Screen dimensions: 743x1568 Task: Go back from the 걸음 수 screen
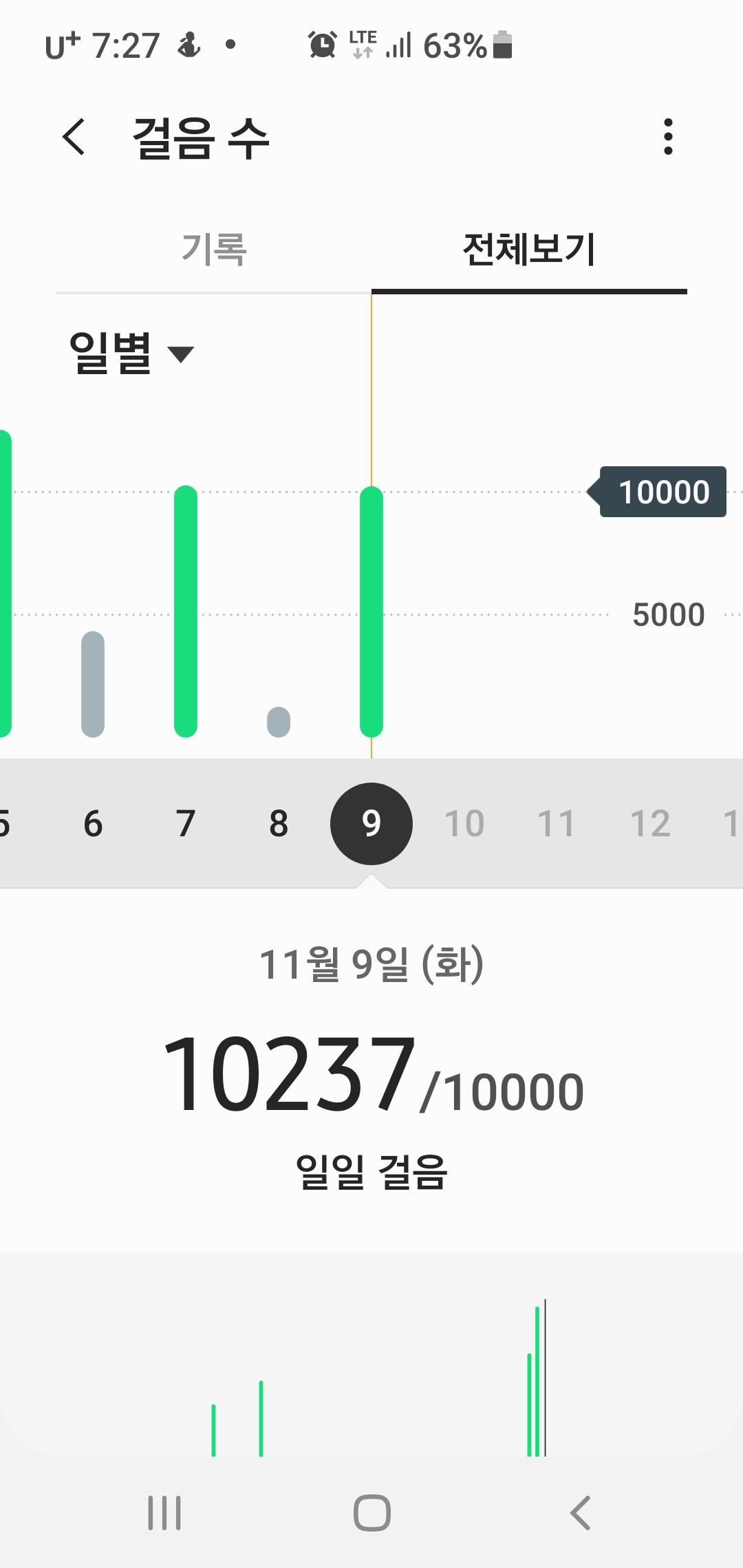(x=74, y=137)
